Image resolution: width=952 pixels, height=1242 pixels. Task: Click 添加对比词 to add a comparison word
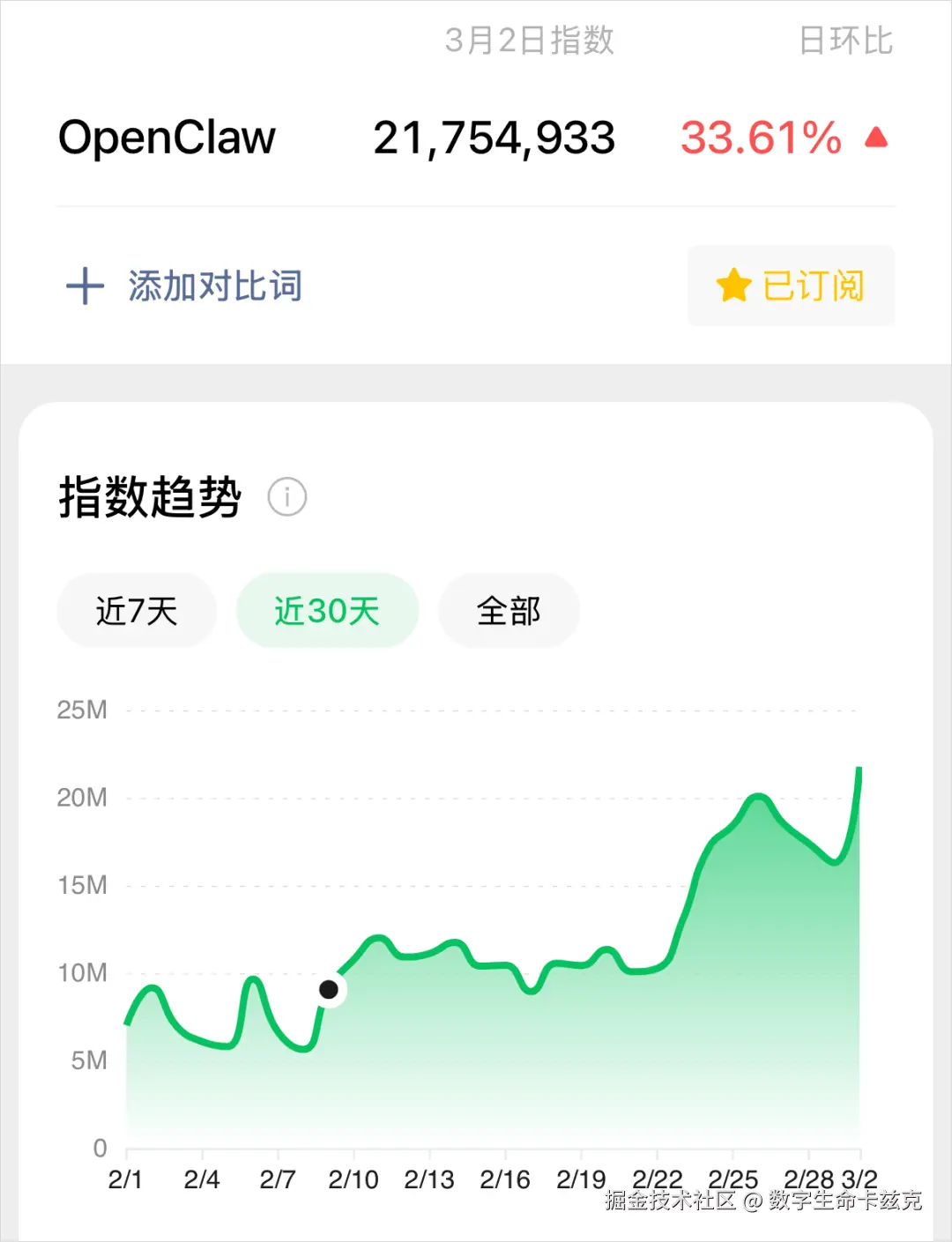(215, 286)
